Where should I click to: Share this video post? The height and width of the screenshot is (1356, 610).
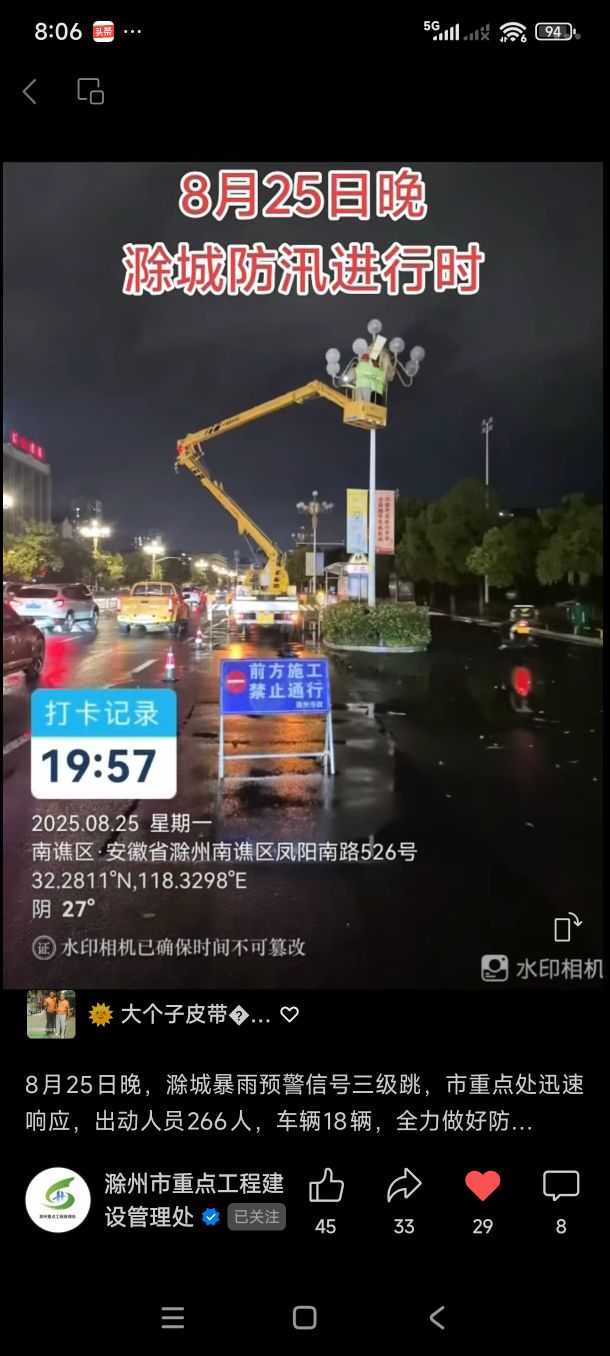pos(404,1186)
